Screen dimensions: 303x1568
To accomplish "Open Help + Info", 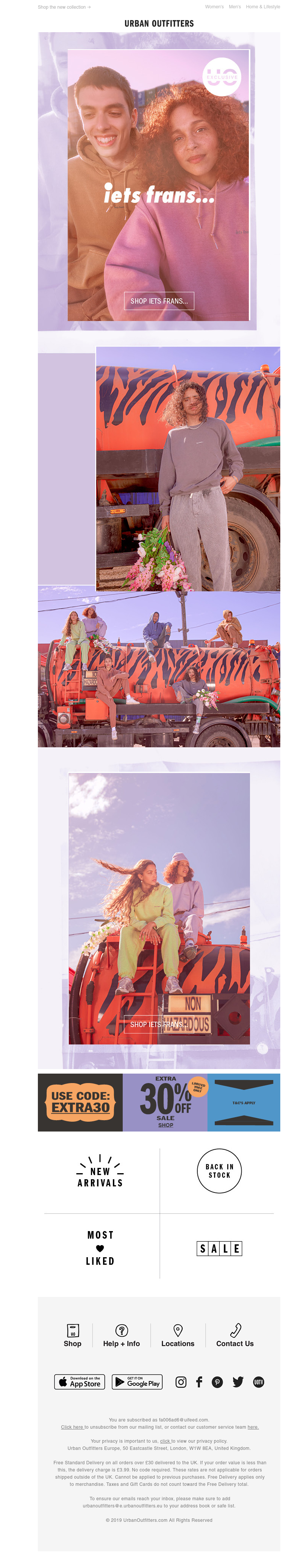I will point(121,1336).
